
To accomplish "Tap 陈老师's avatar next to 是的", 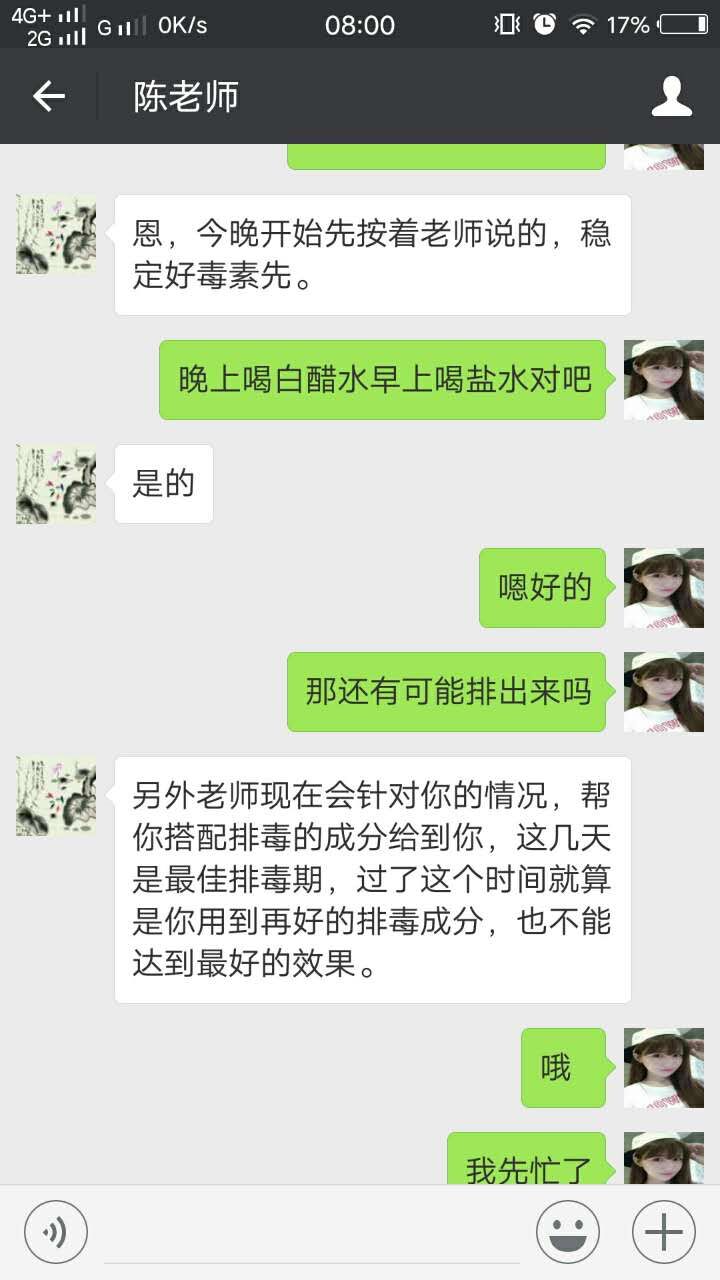I will pos(56,484).
